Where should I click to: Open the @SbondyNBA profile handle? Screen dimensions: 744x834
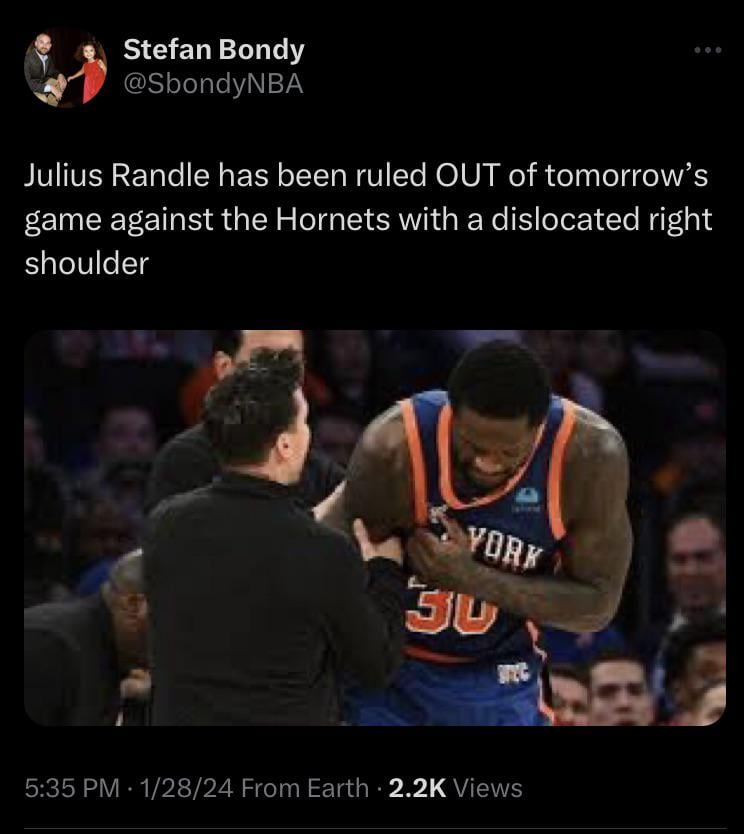[212, 85]
